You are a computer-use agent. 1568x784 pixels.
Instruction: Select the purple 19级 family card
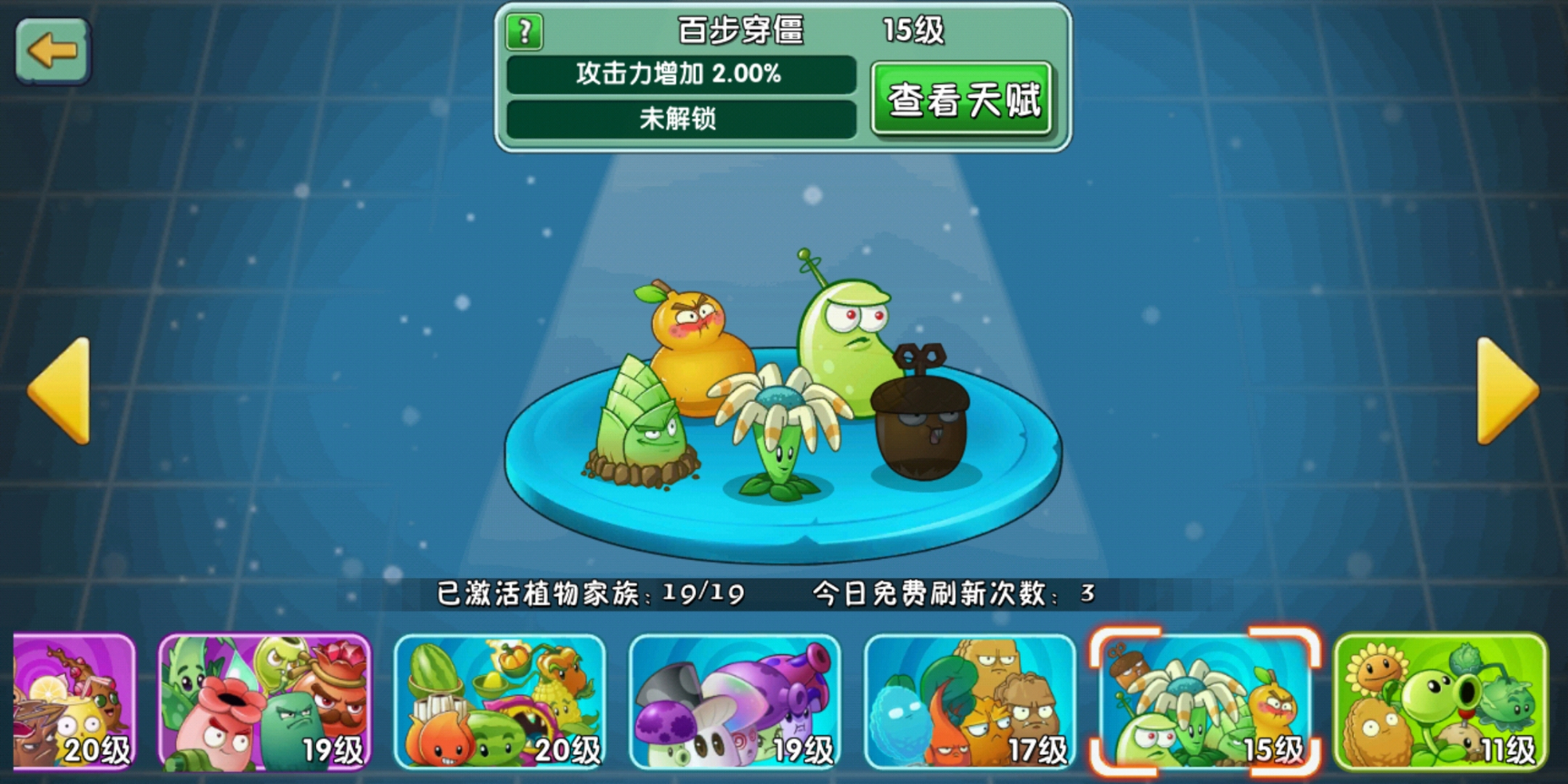pos(265,702)
